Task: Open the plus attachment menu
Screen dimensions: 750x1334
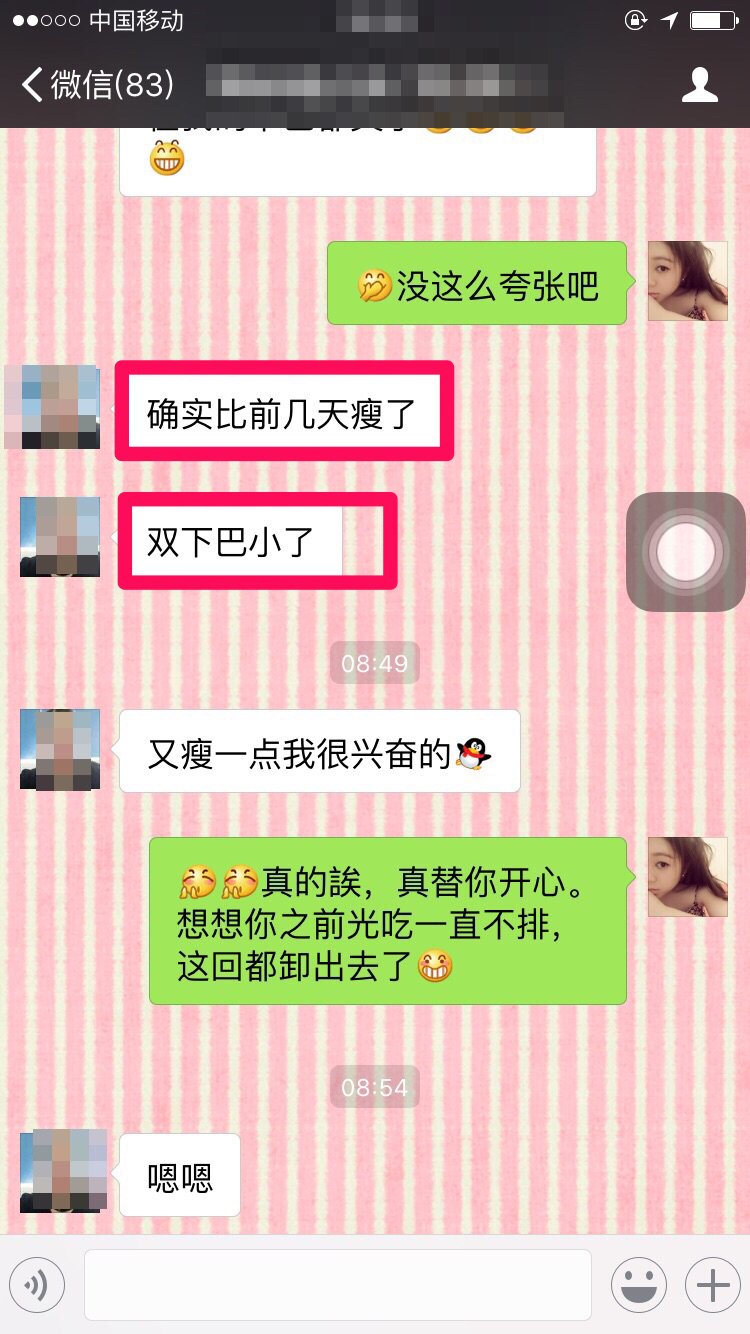Action: coord(712,1285)
